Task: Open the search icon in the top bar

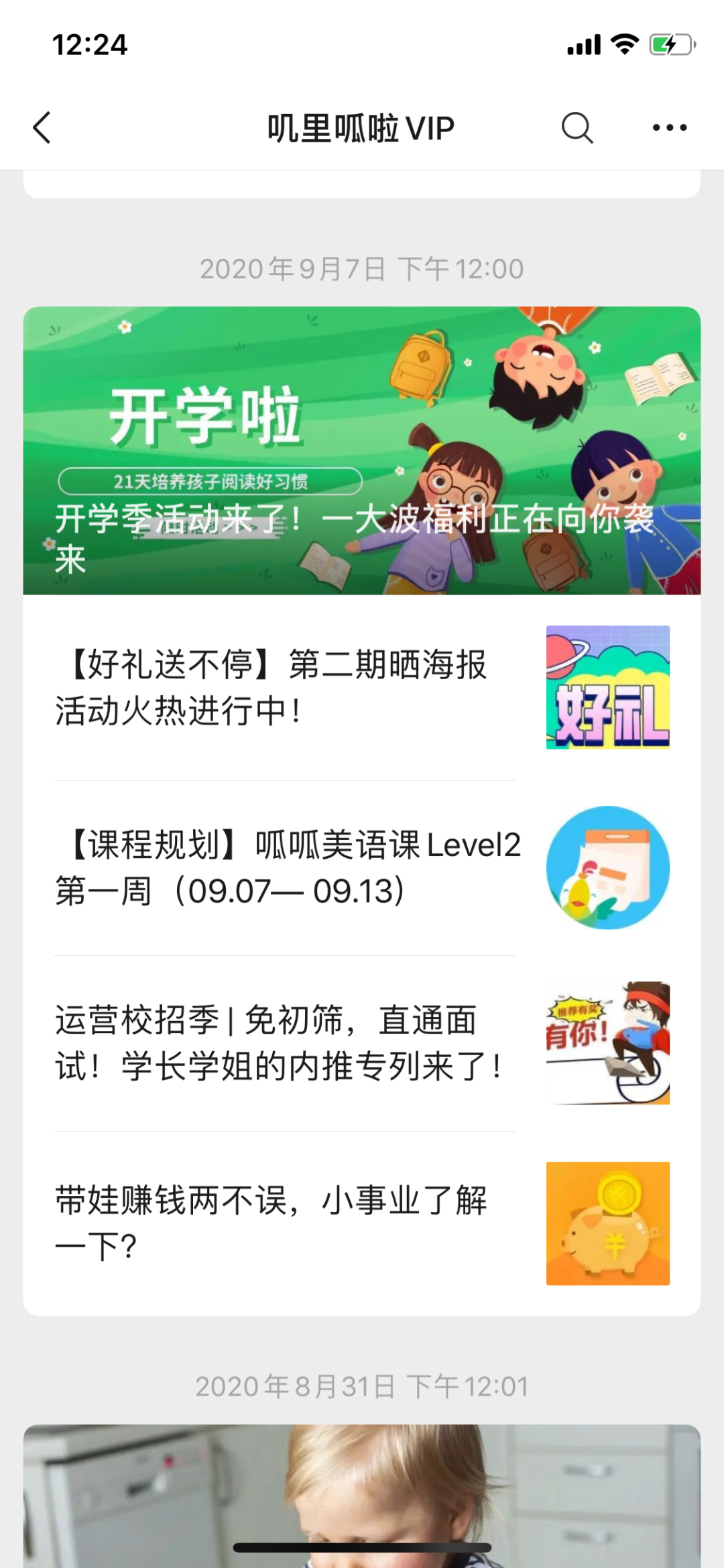Action: 578,127
